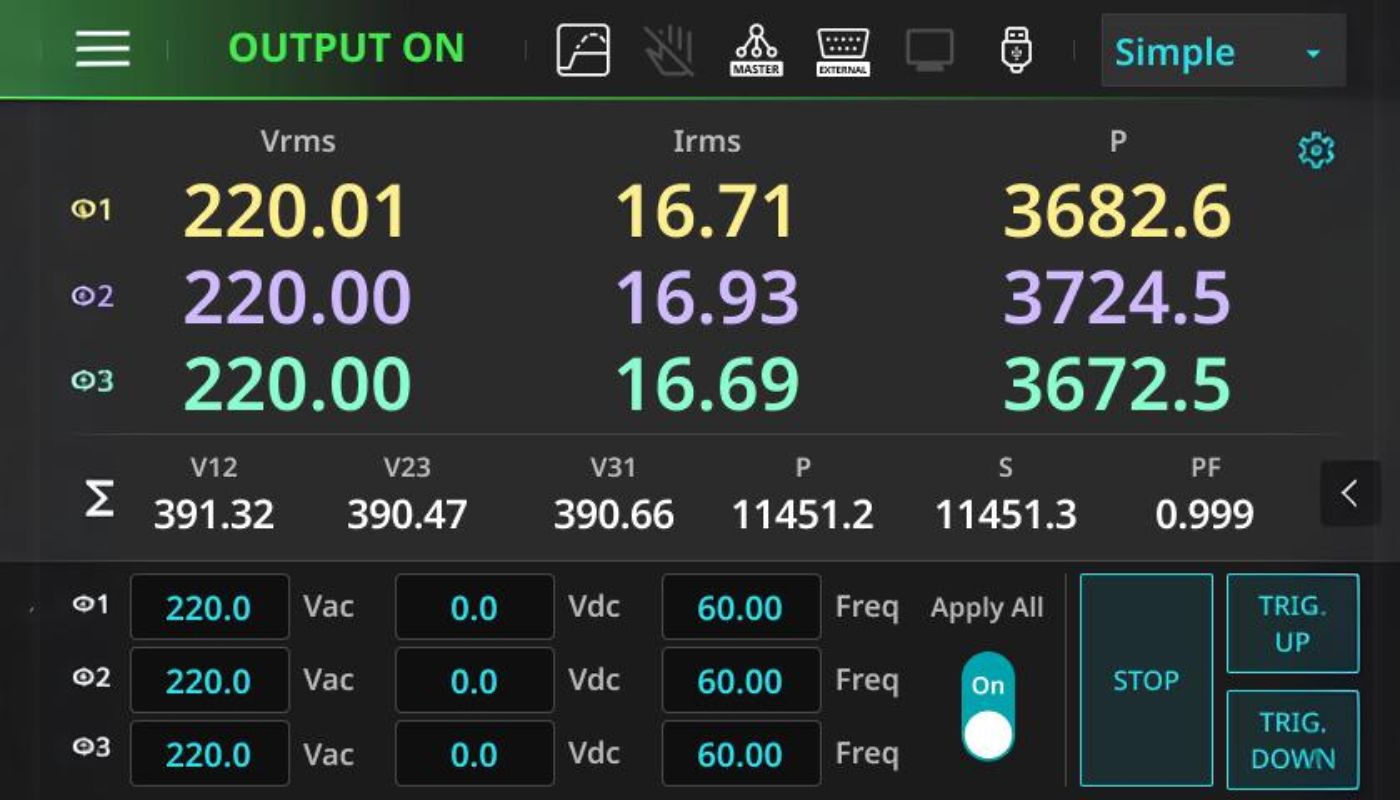
Task: Open the Simple mode dropdown
Action: 1222,51
